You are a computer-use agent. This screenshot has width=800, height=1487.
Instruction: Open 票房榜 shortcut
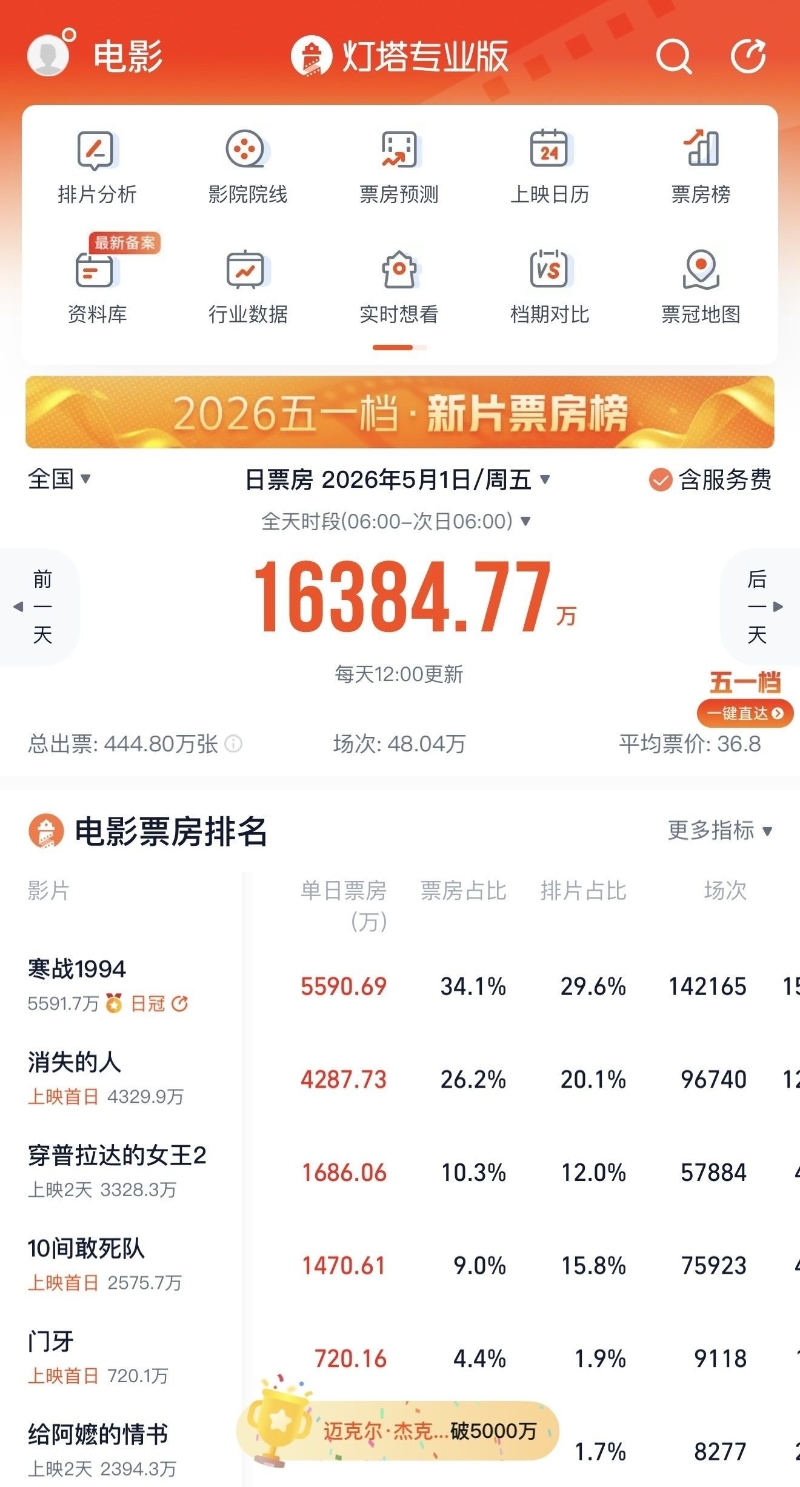point(701,168)
